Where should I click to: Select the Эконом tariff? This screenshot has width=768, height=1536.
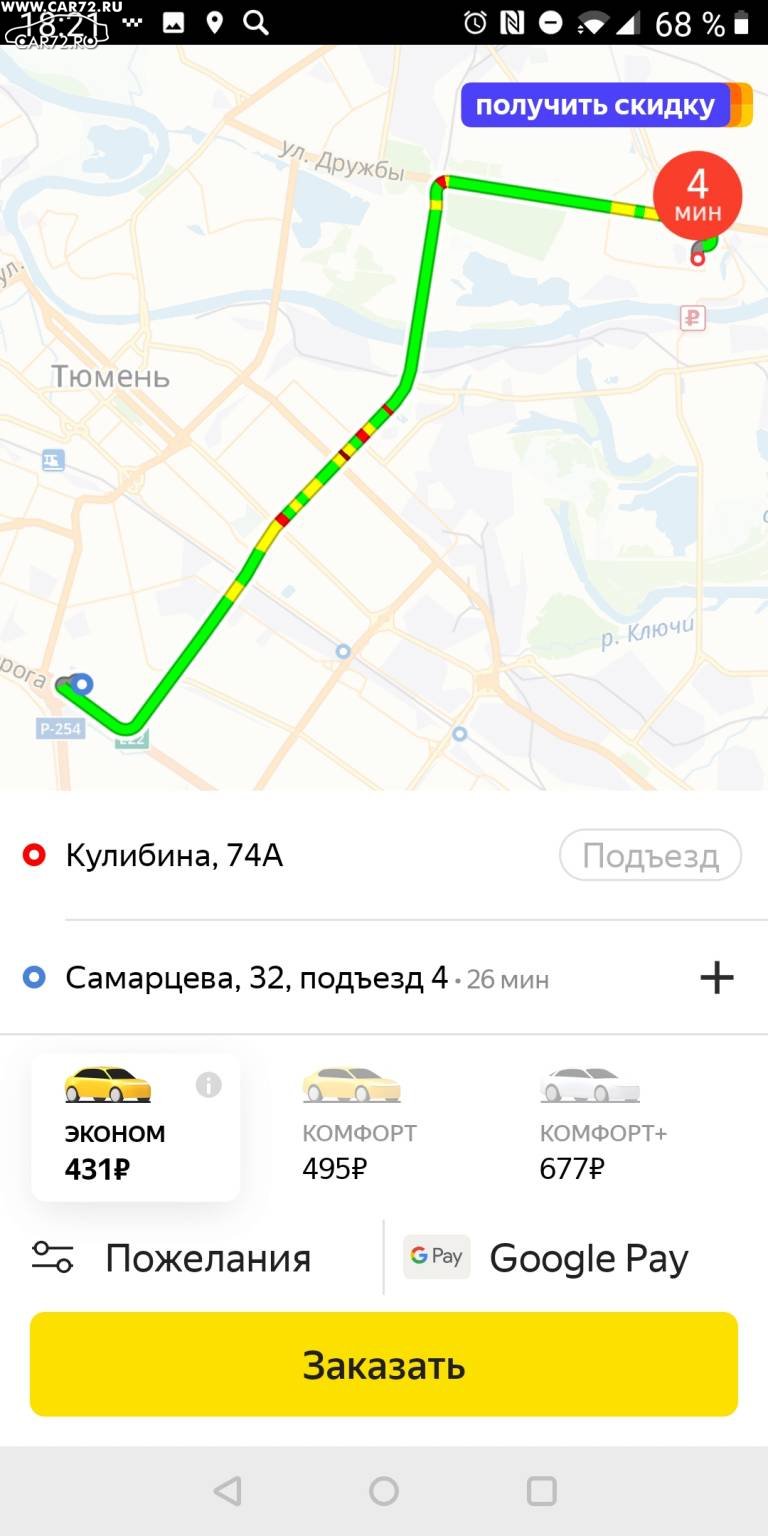(x=136, y=1127)
